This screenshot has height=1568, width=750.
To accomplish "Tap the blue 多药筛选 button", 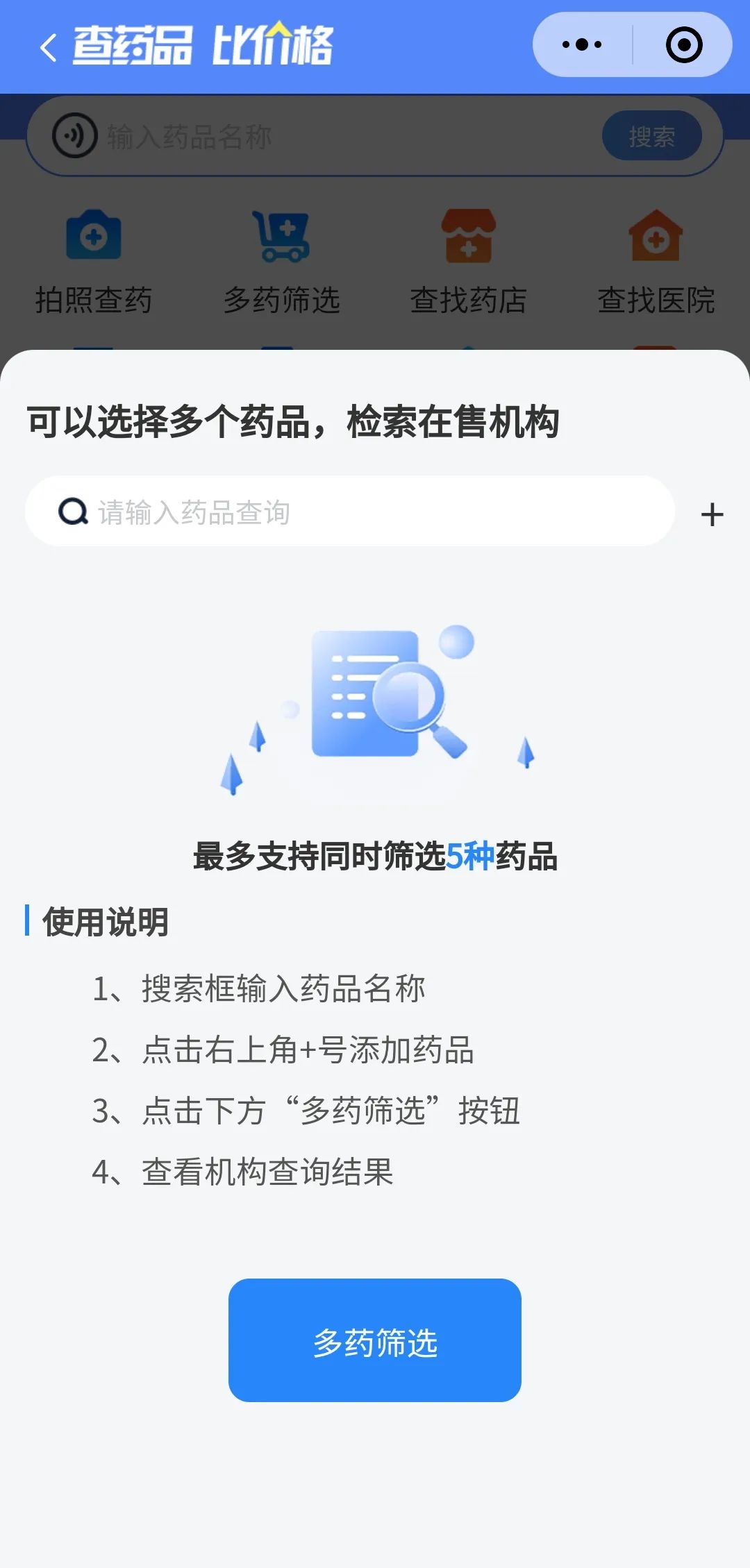I will tap(375, 1341).
